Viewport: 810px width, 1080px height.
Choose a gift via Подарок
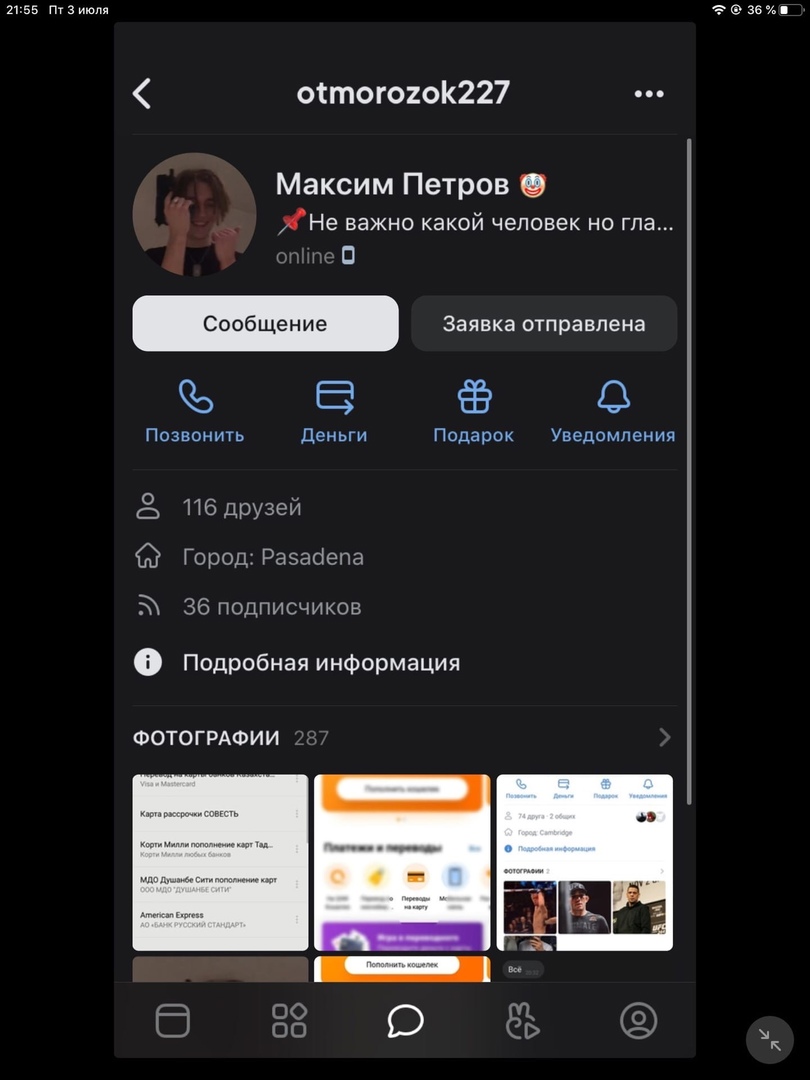coord(474,411)
